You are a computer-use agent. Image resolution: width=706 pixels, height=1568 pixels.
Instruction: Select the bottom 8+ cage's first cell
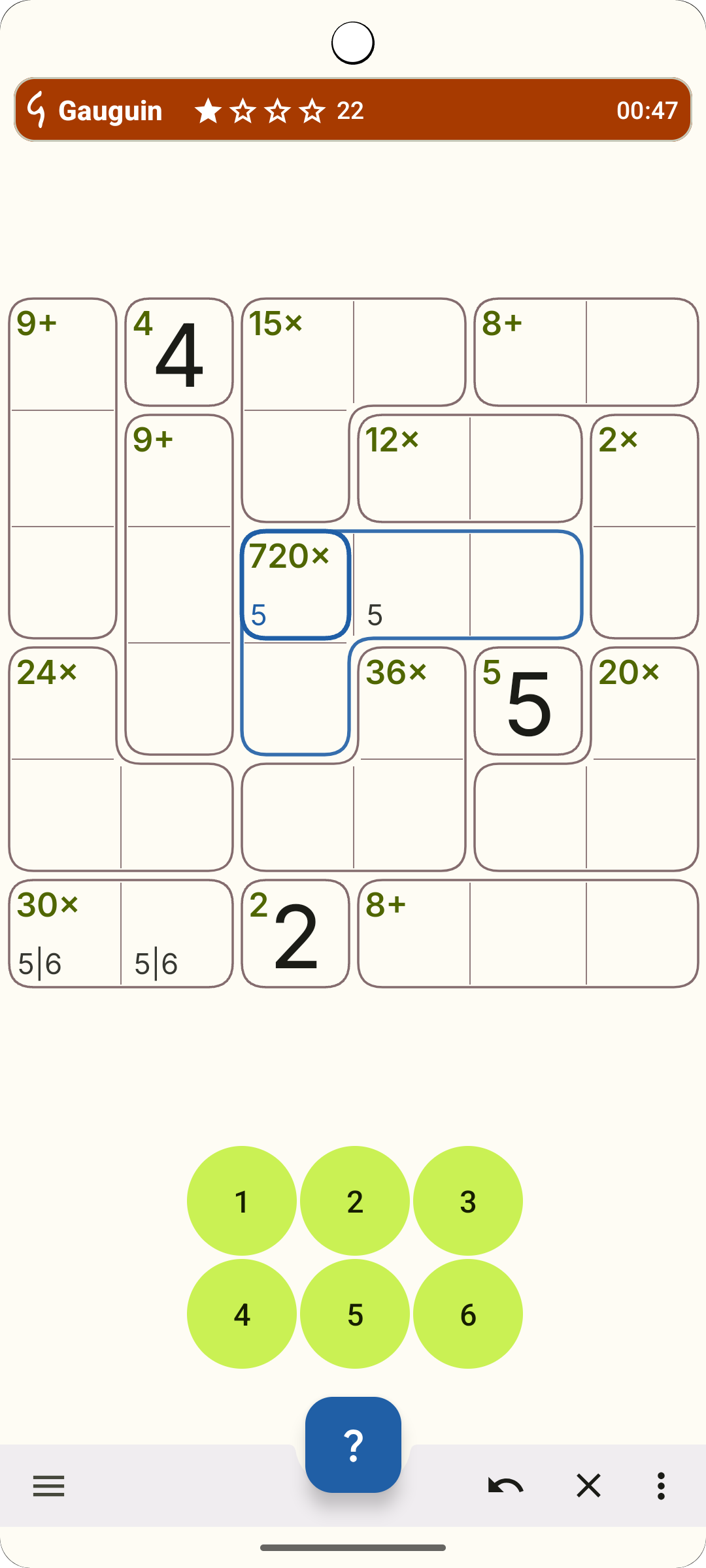(x=413, y=934)
